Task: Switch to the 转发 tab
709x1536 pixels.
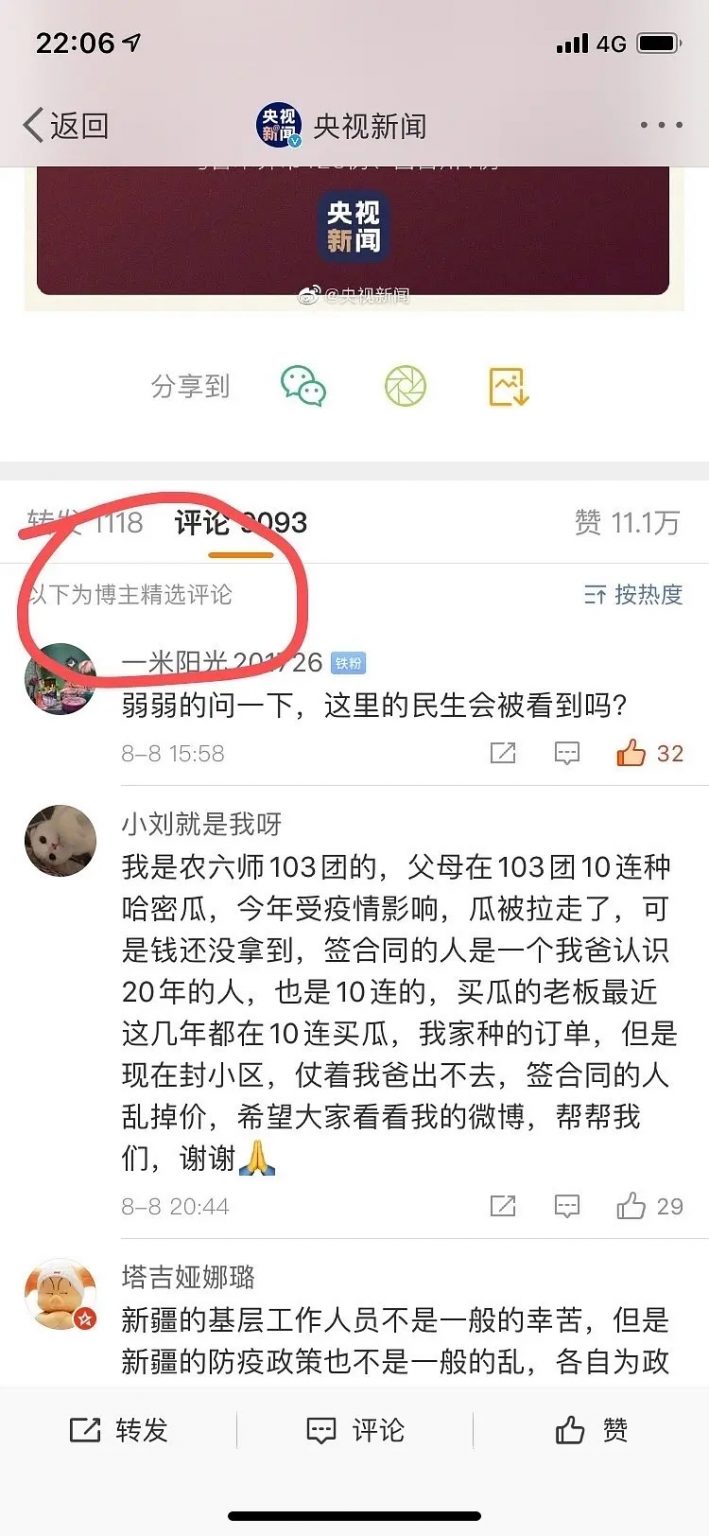Action: pos(85,522)
